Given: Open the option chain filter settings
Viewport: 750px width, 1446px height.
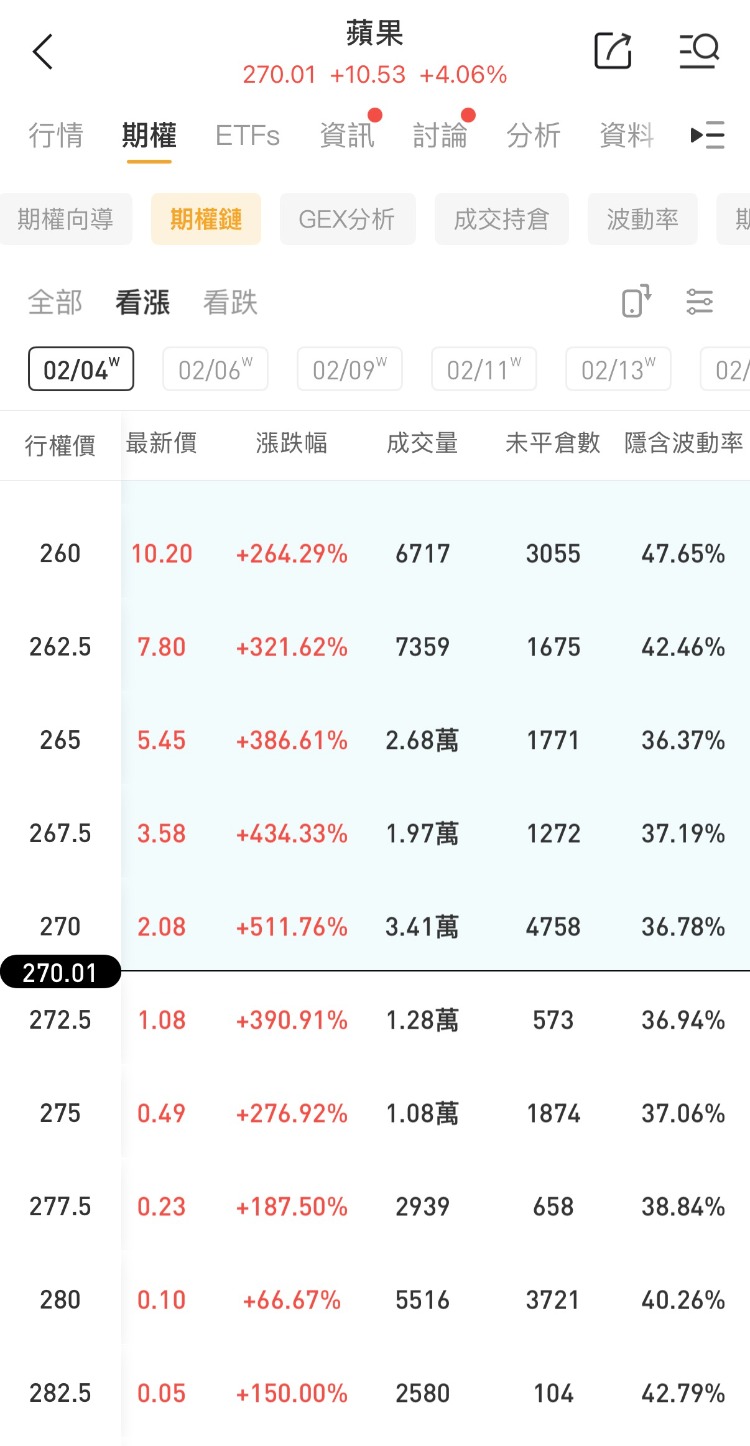Looking at the screenshot, I should pyautogui.click(x=700, y=301).
